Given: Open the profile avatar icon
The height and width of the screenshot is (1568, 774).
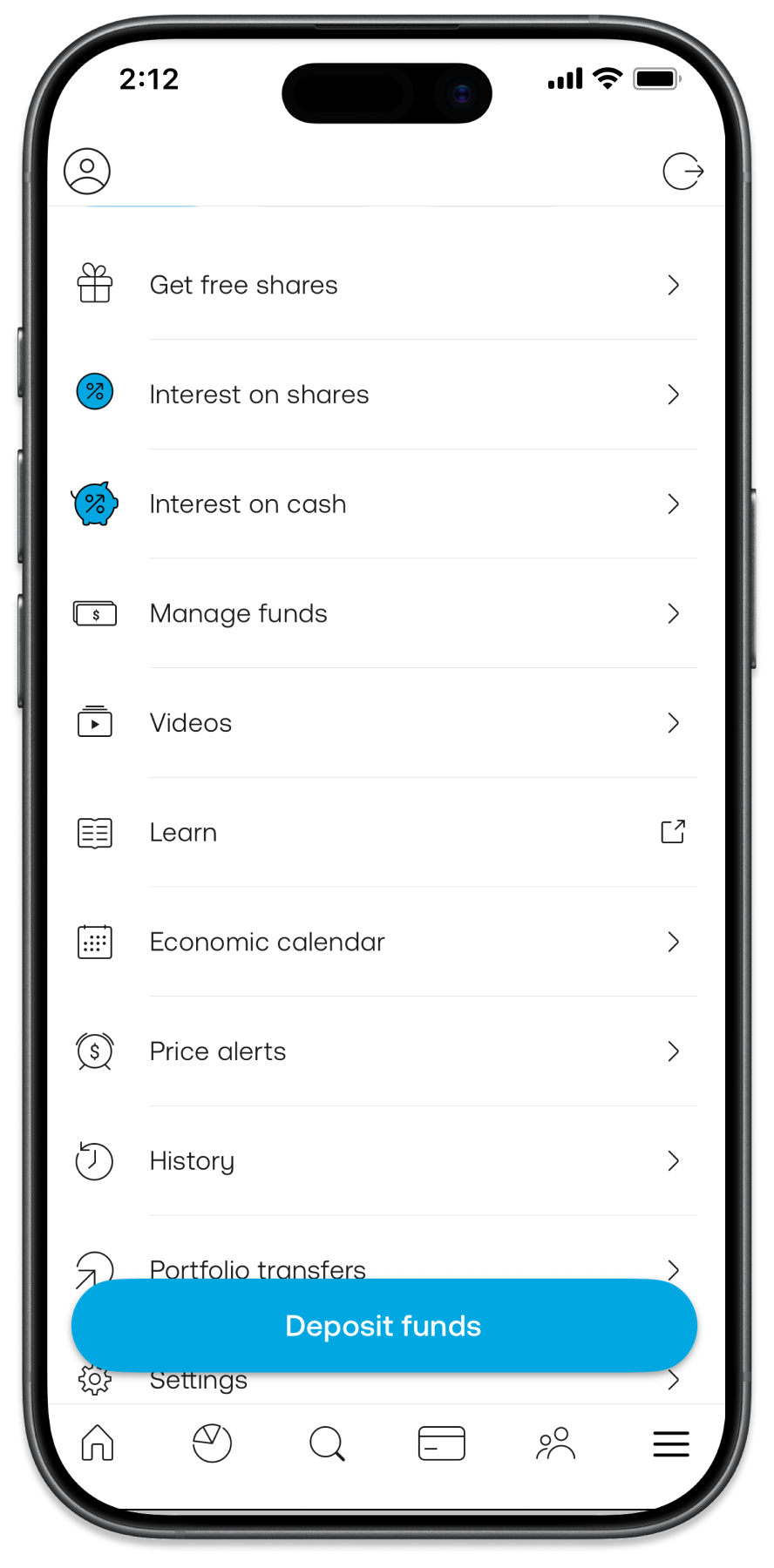Looking at the screenshot, I should pyautogui.click(x=87, y=171).
